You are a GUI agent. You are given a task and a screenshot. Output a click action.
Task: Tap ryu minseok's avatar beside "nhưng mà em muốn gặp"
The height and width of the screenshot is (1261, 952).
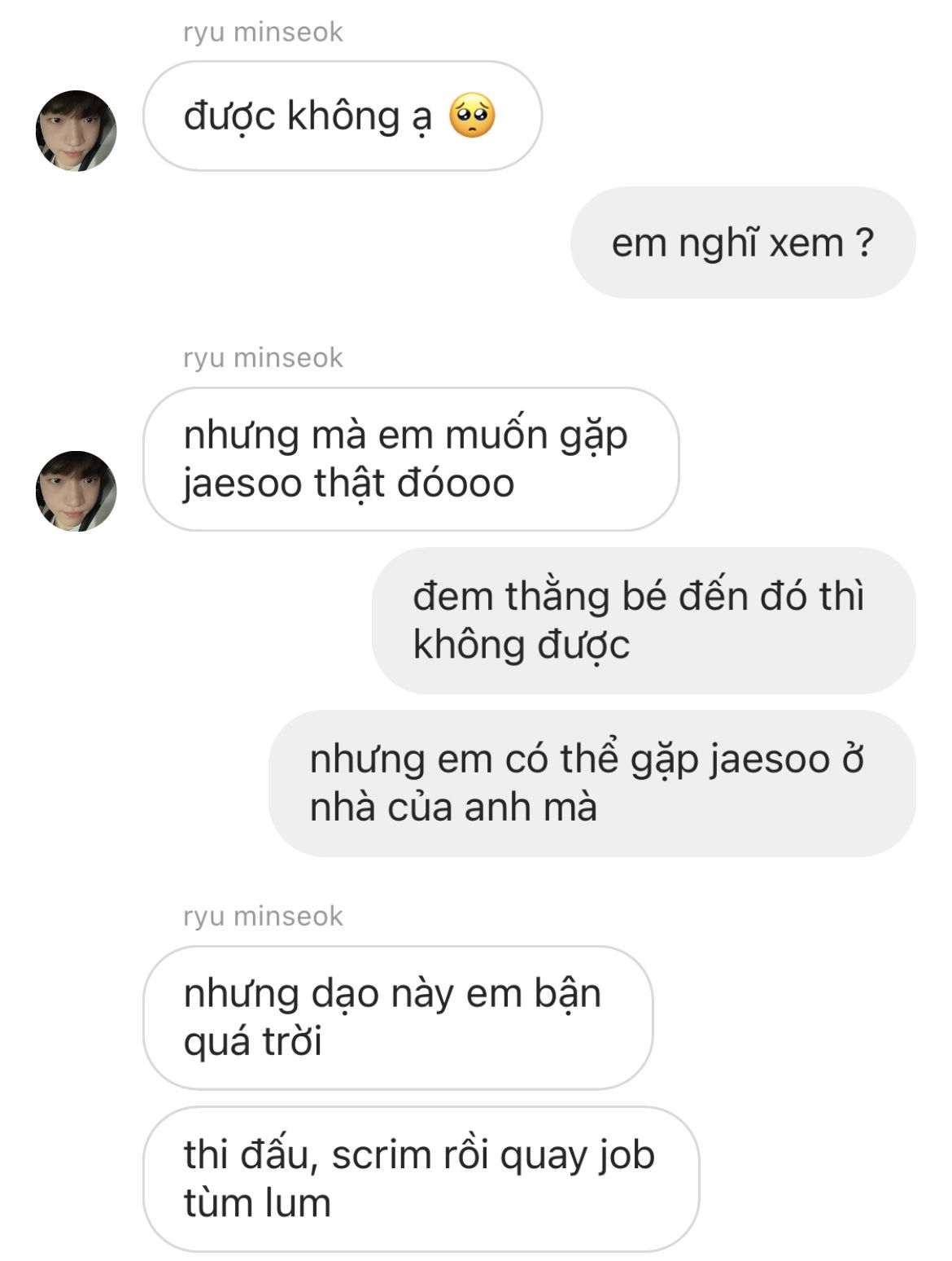[x=76, y=491]
